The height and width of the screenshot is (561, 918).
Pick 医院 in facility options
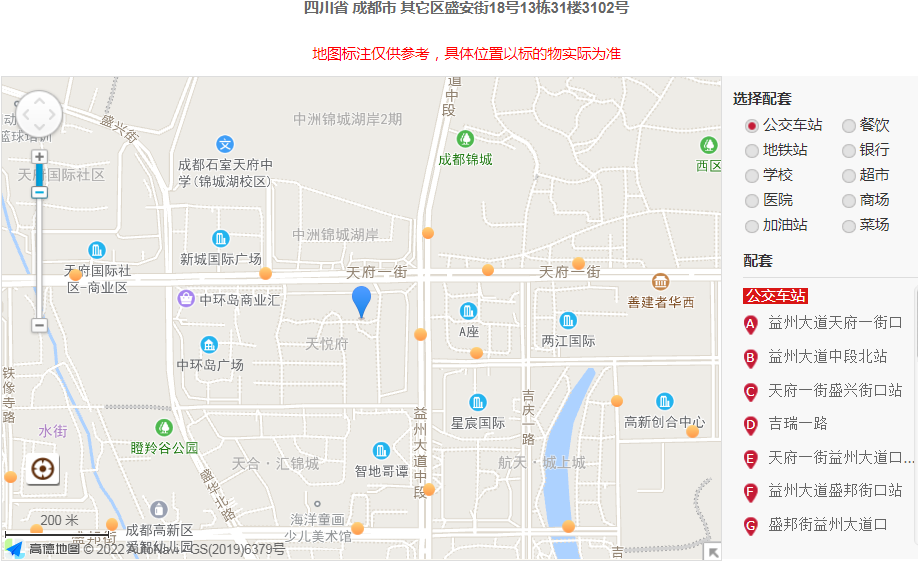752,201
